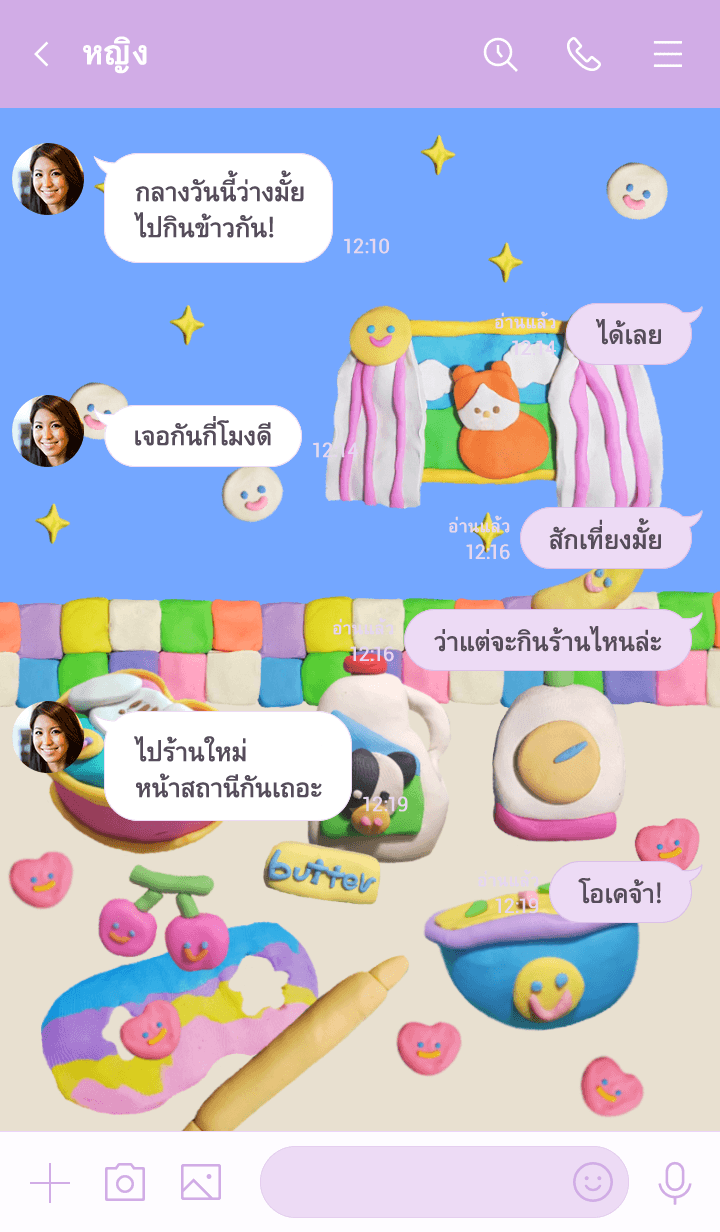
Task: Pick an image from the gallery
Action: 201,1183
